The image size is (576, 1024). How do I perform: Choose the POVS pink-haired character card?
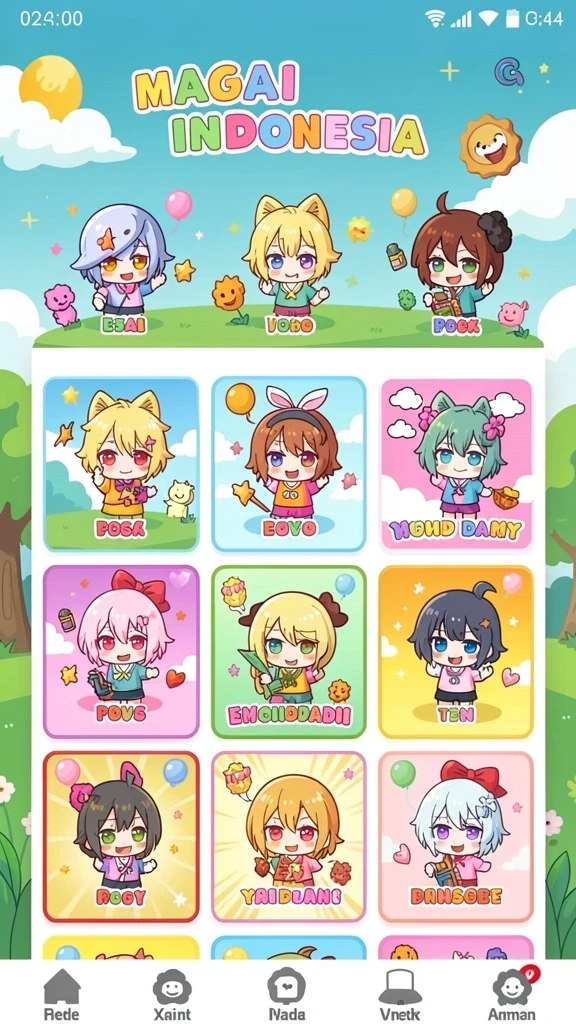click(x=121, y=652)
